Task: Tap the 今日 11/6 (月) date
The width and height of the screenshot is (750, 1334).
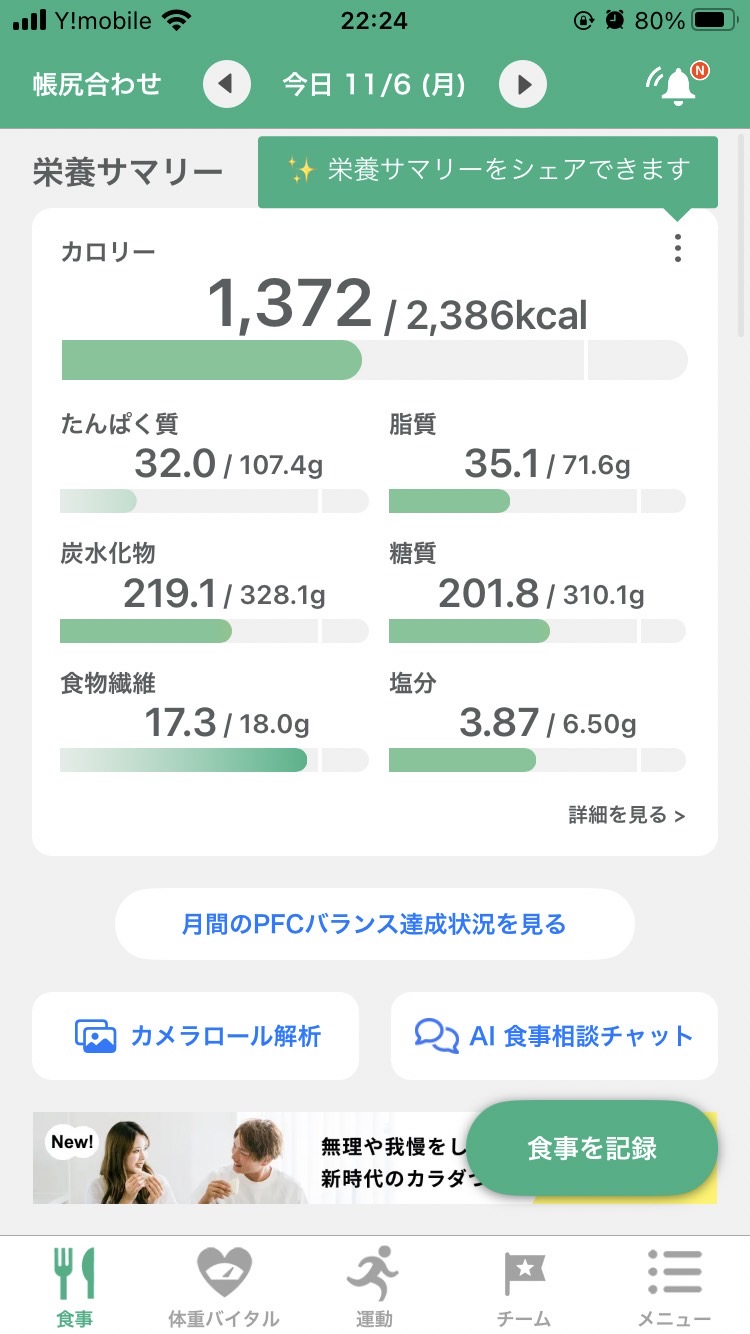Action: coord(374,85)
